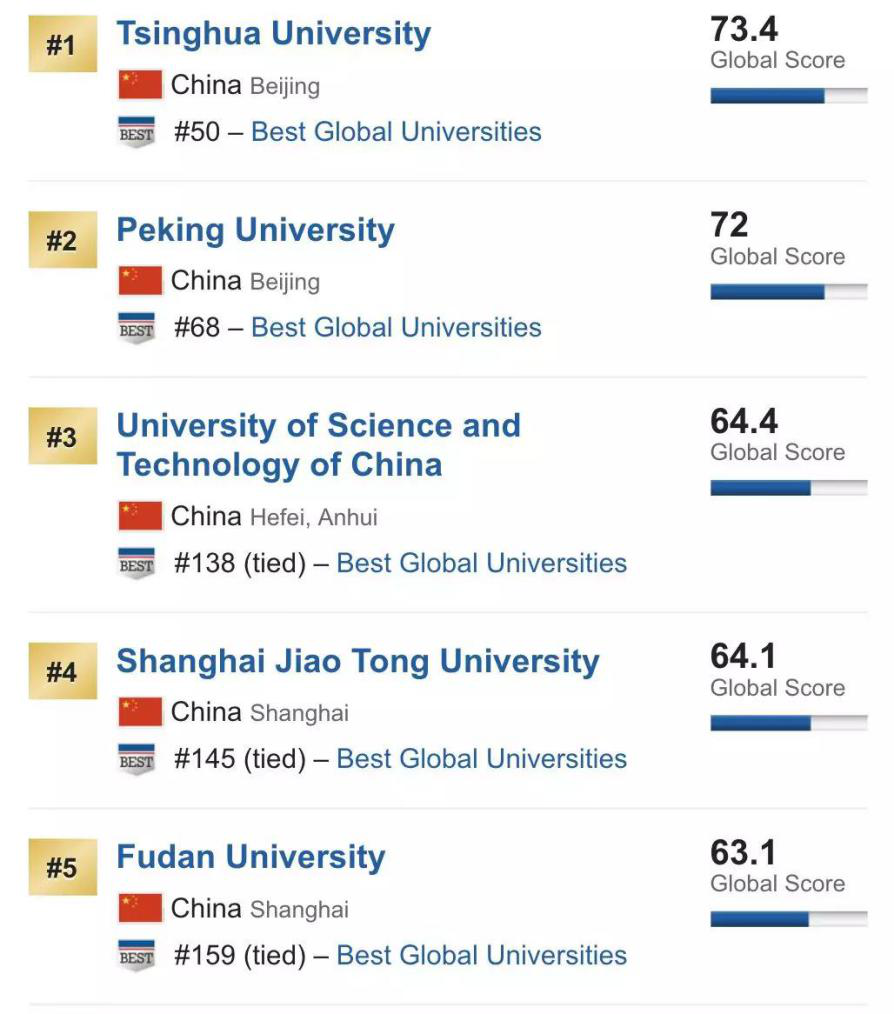894x1014 pixels.
Task: Open the Peking University page
Action: pos(255,230)
